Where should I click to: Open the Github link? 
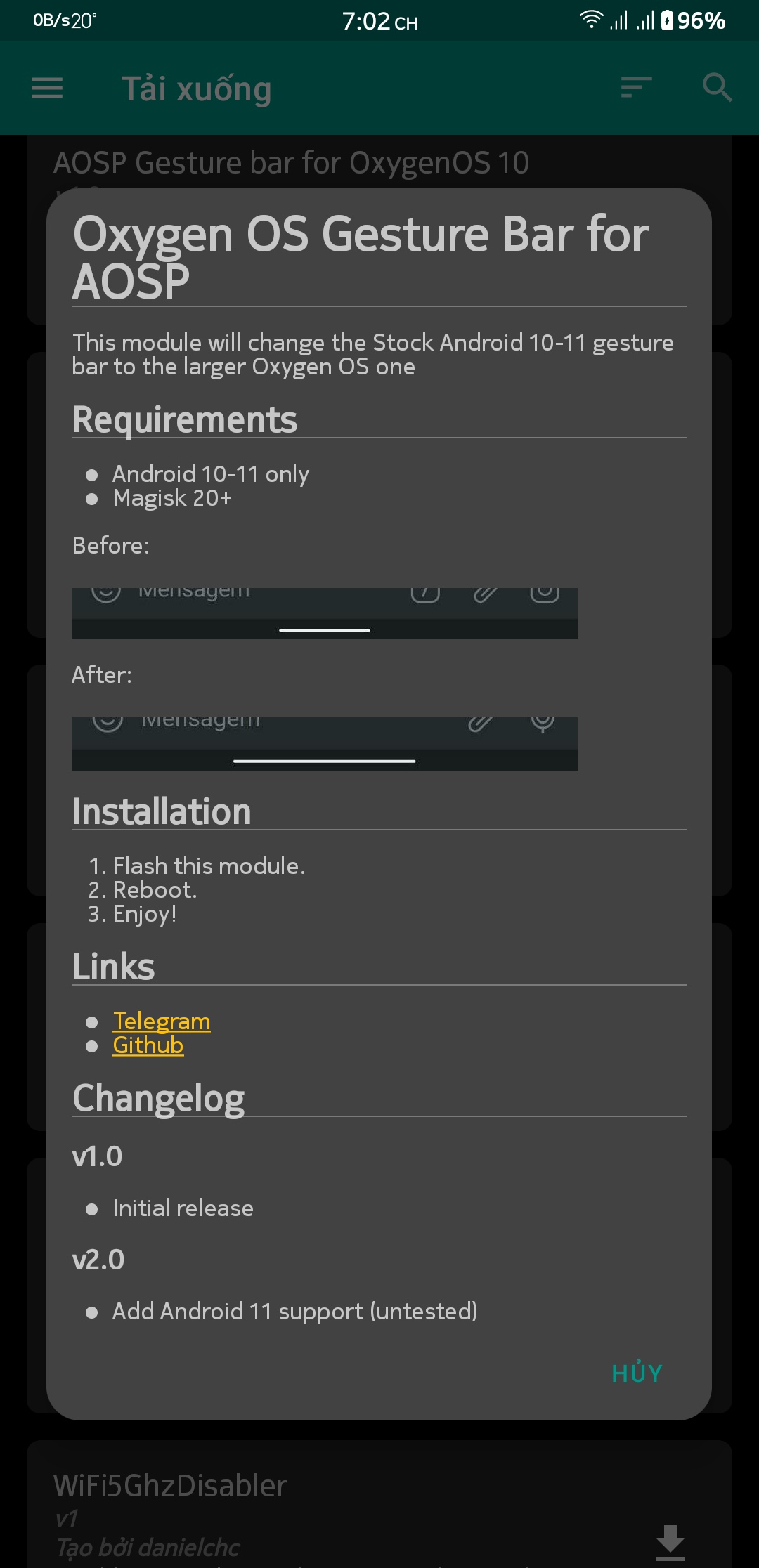pos(148,1045)
